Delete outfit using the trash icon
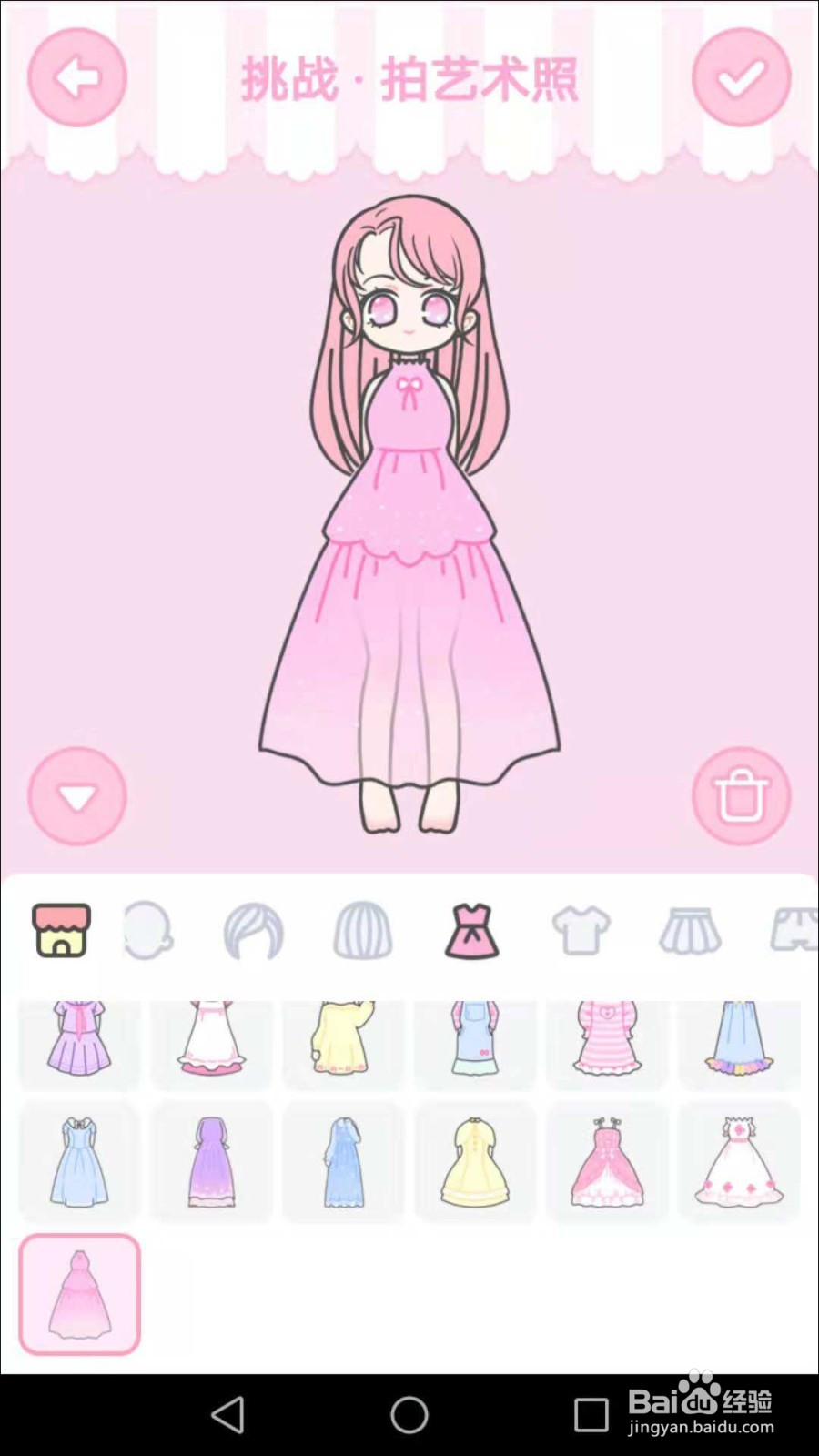 tap(741, 794)
